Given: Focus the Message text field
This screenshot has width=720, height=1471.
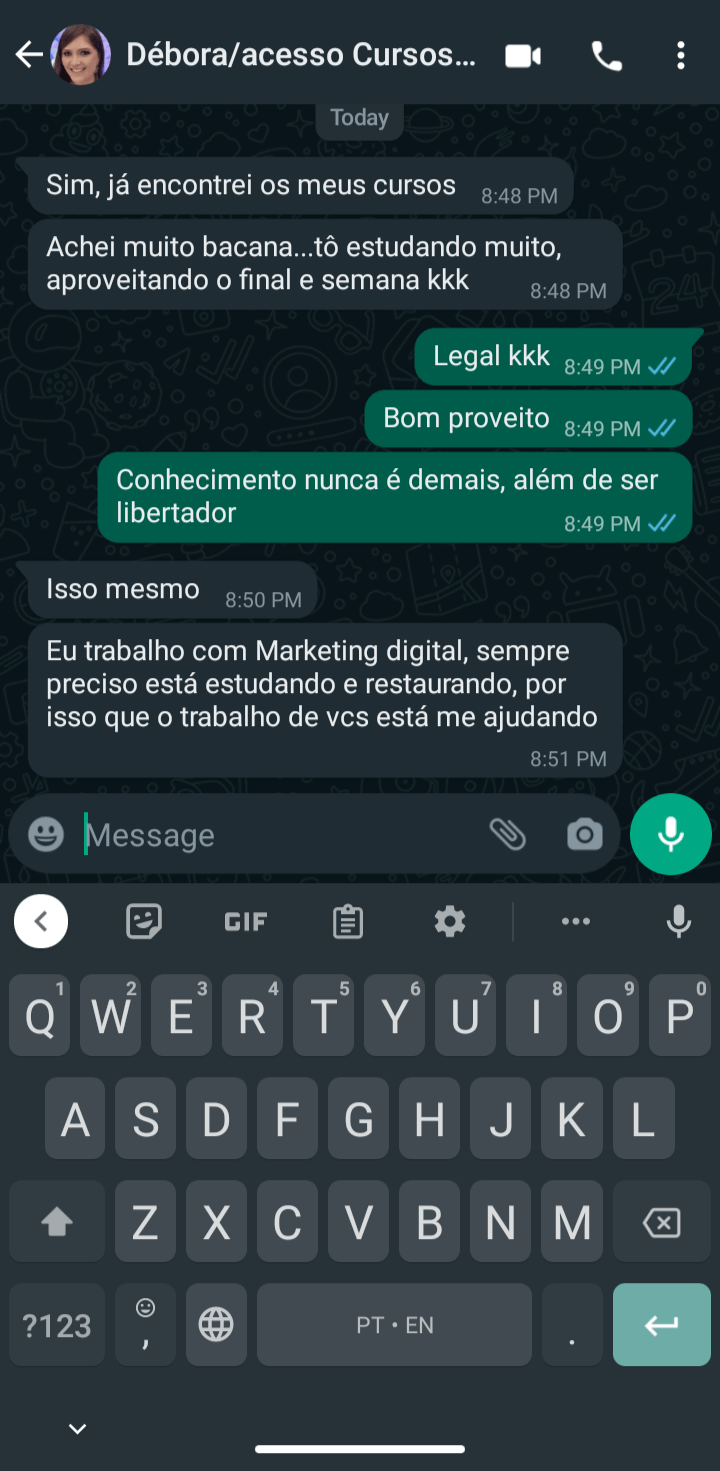Looking at the screenshot, I should click(x=280, y=835).
